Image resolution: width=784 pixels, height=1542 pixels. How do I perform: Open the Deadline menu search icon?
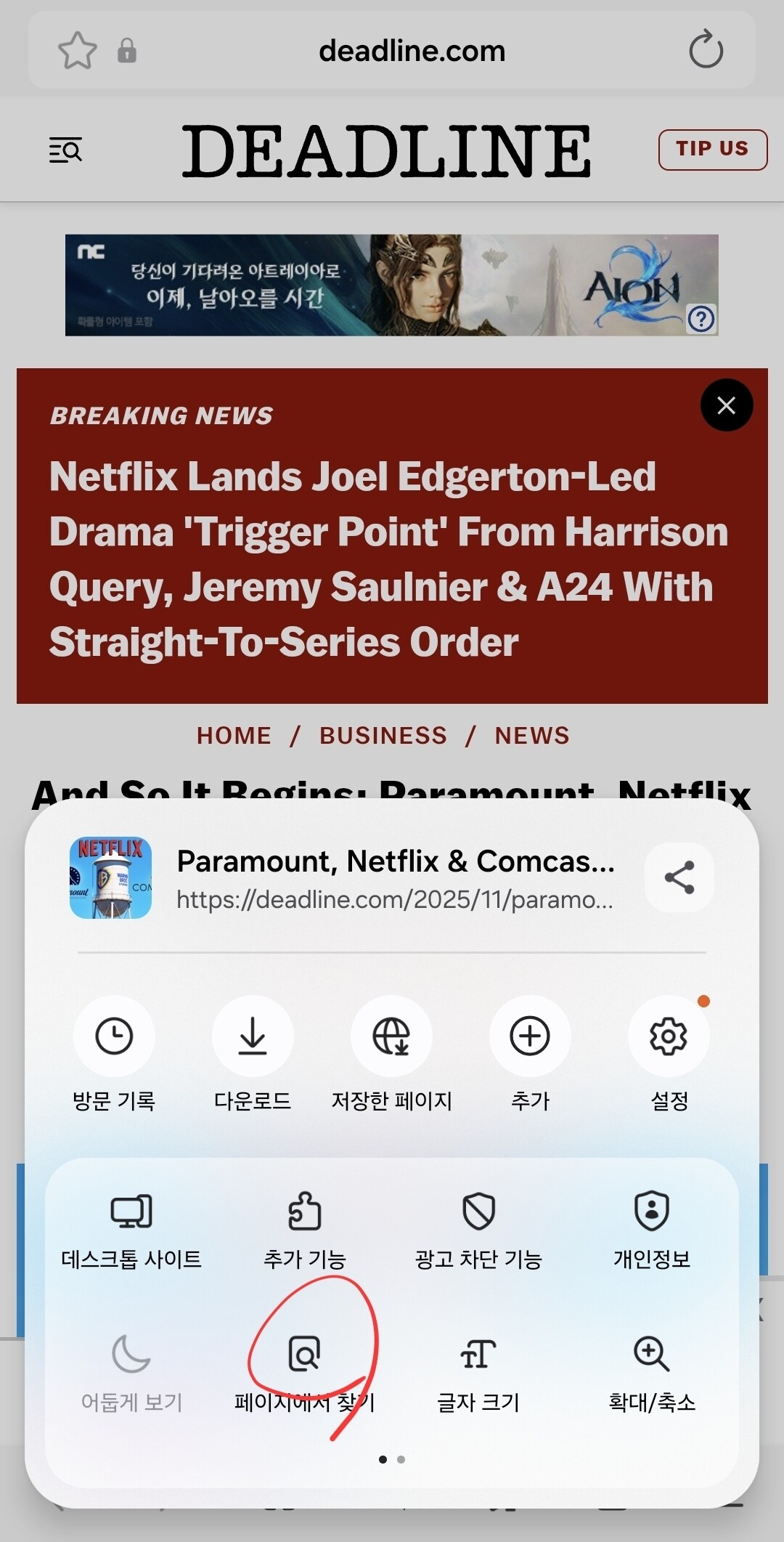point(65,150)
